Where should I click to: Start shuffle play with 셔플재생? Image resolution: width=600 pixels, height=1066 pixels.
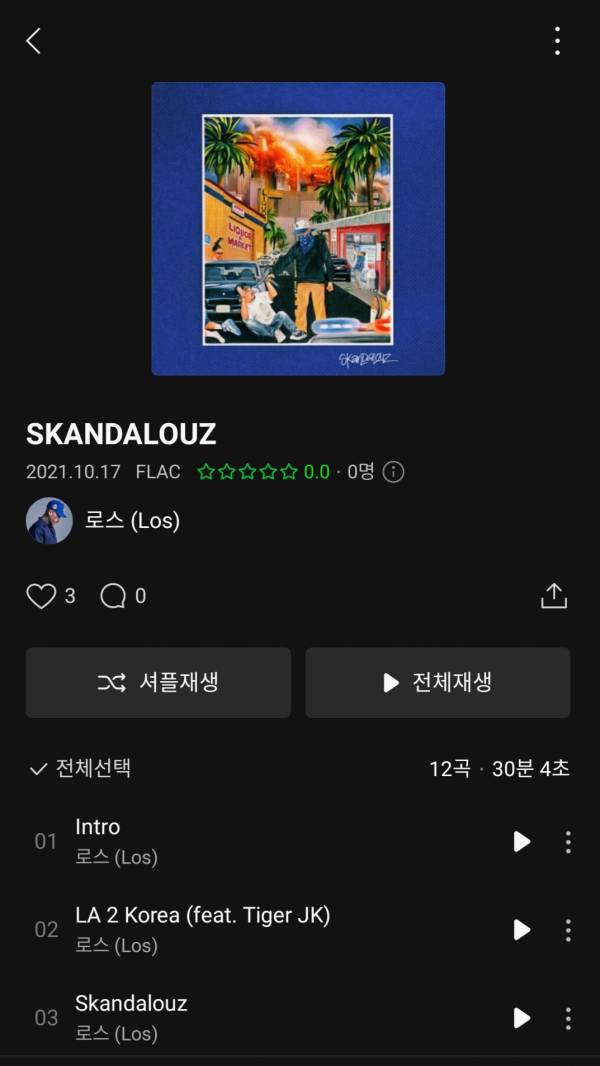tap(158, 682)
